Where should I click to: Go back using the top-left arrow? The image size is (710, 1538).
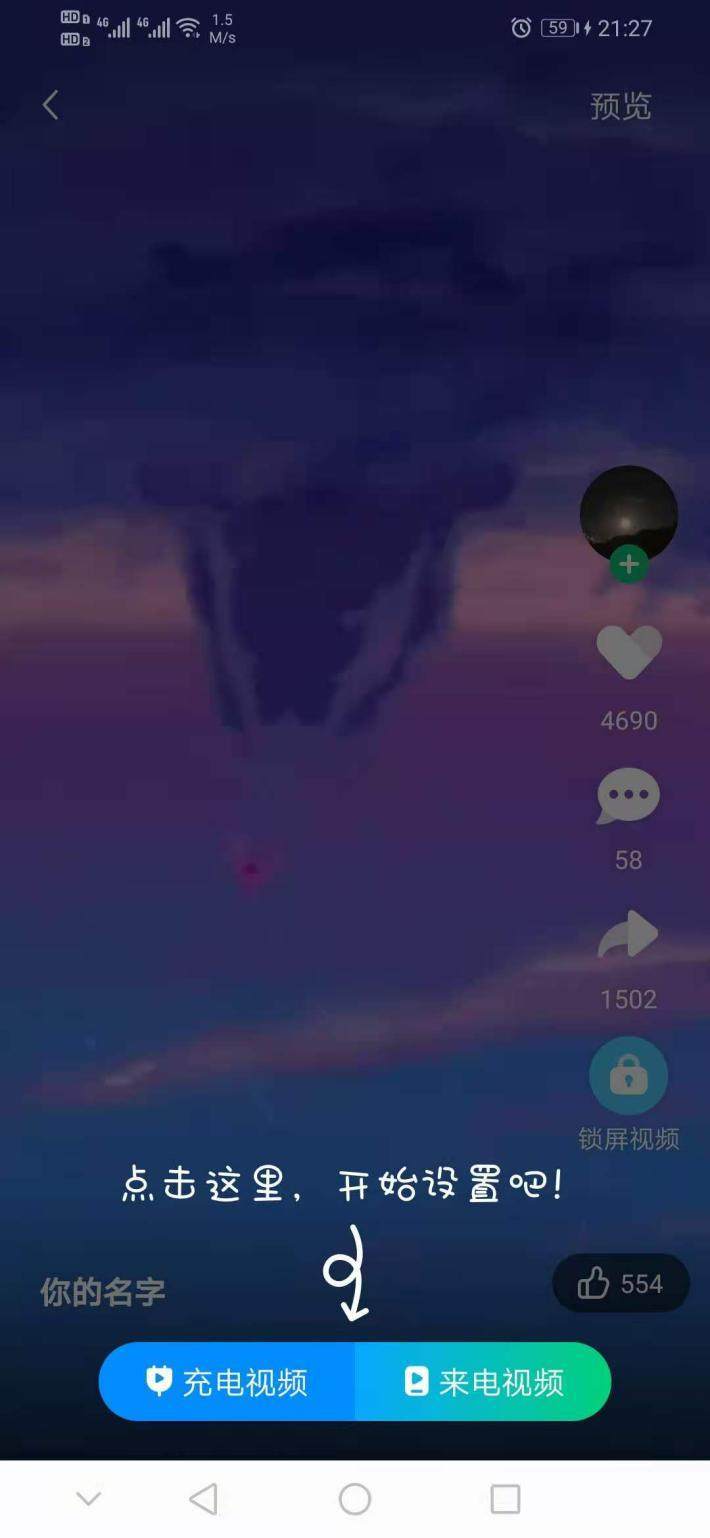pos(51,105)
